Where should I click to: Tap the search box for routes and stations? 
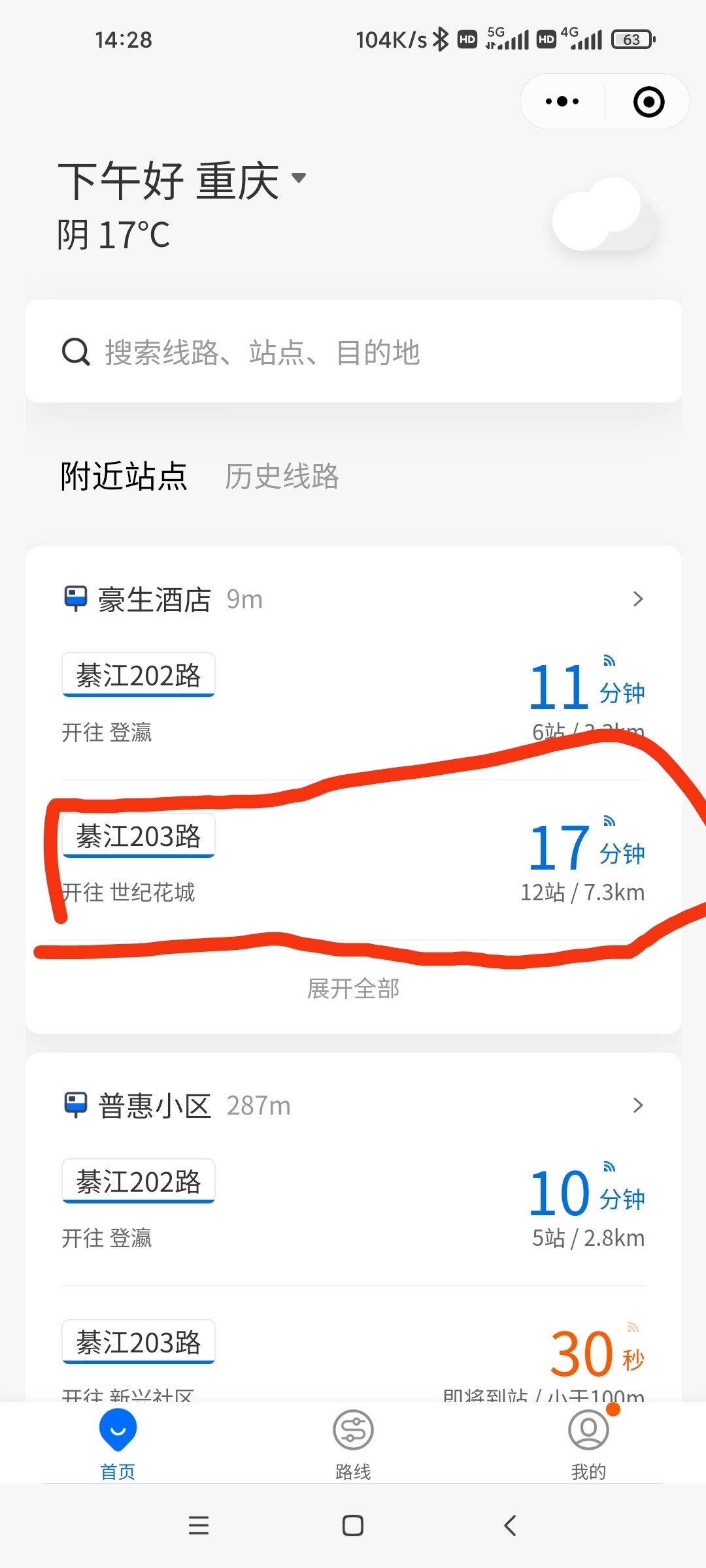pyautogui.click(x=353, y=351)
